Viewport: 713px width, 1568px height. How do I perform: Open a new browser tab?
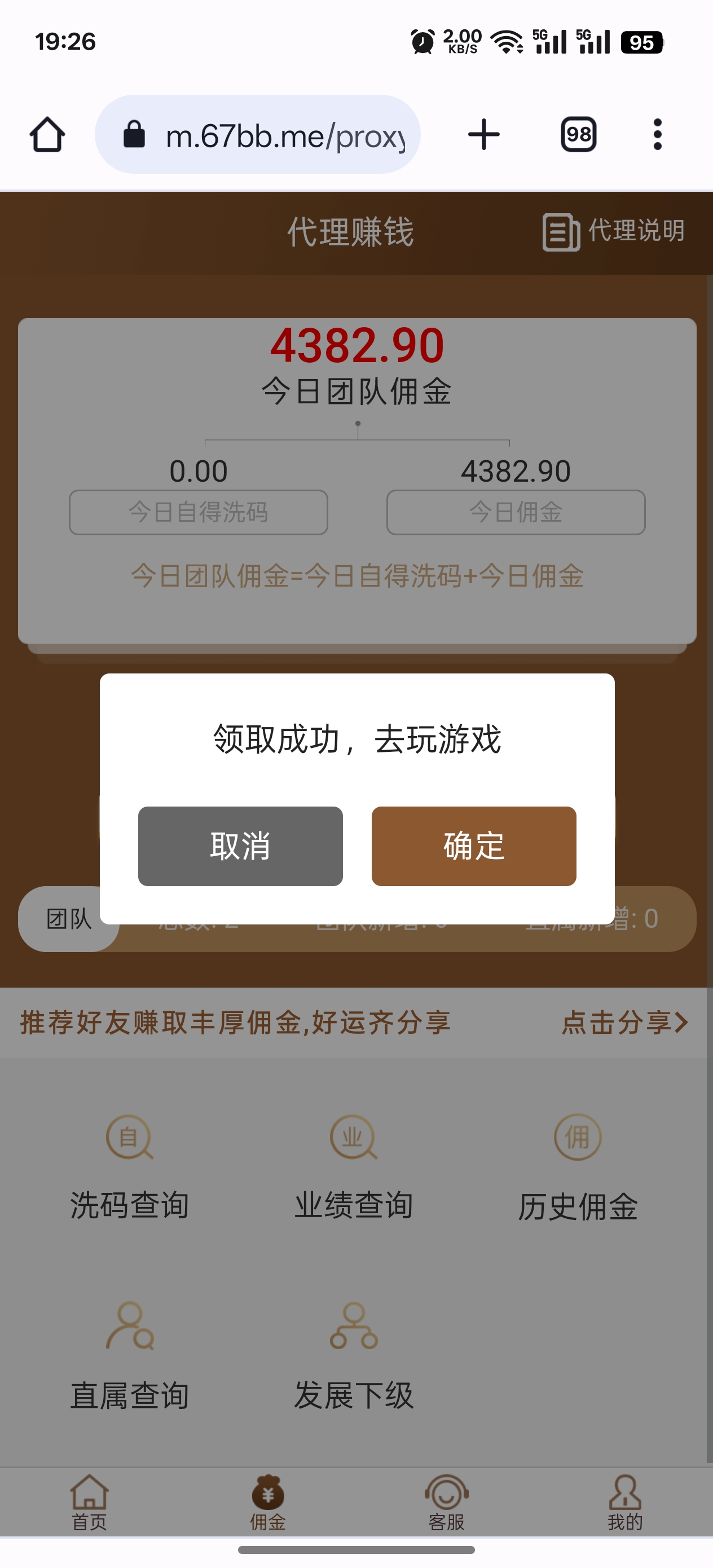[x=483, y=135]
